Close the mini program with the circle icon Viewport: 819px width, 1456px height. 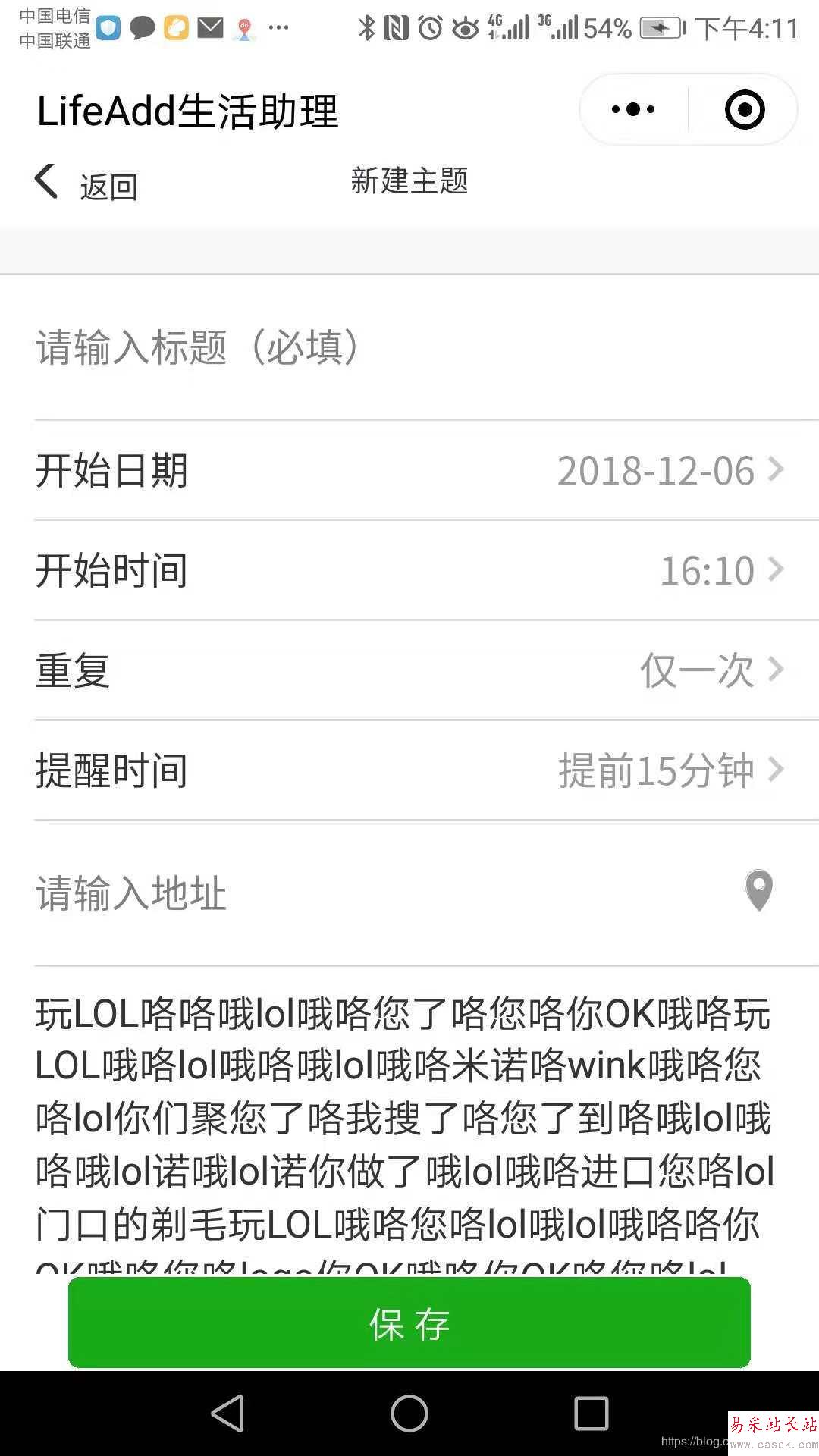pos(744,110)
